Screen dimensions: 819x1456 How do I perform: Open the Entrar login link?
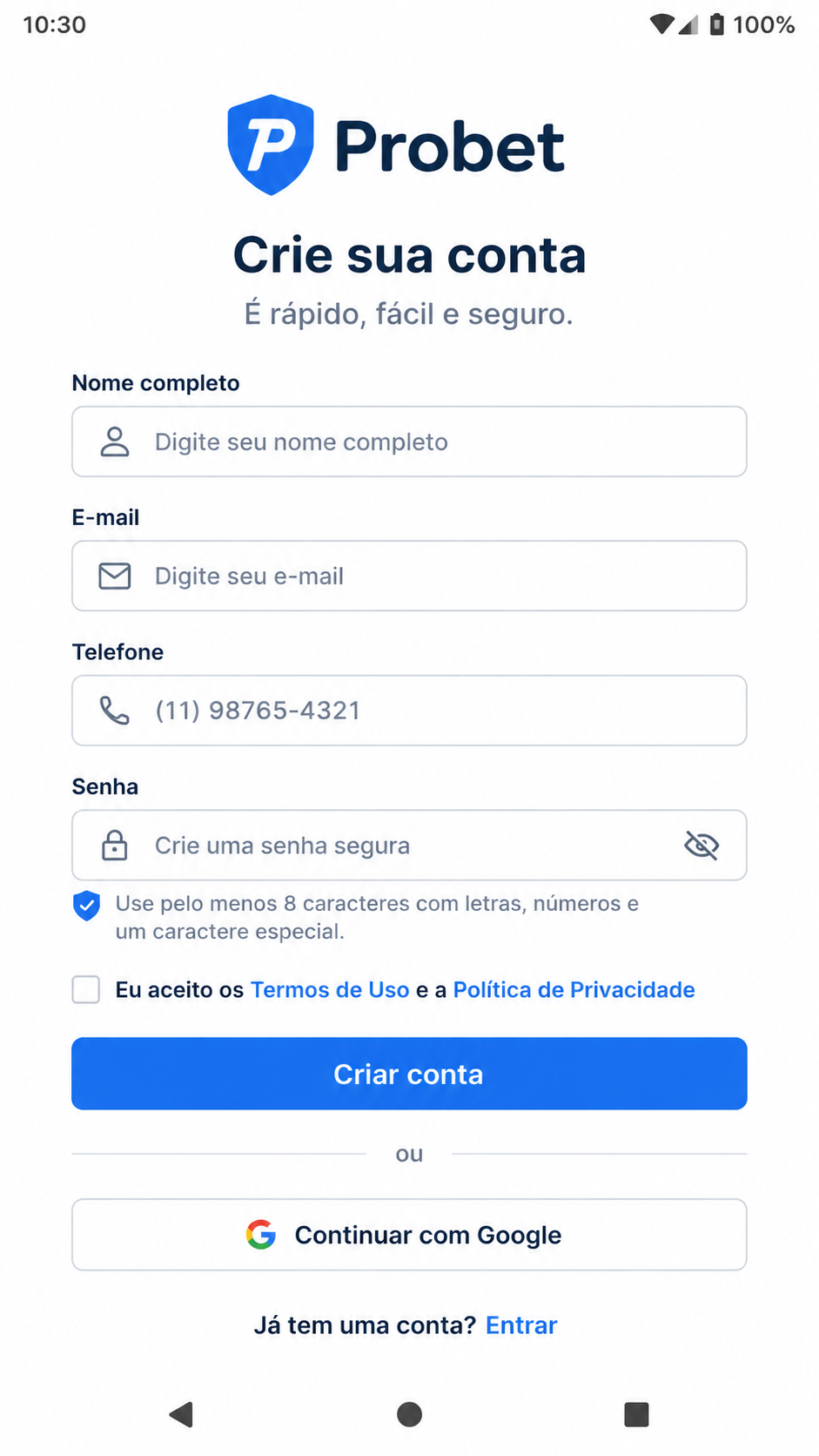pyautogui.click(x=521, y=1325)
